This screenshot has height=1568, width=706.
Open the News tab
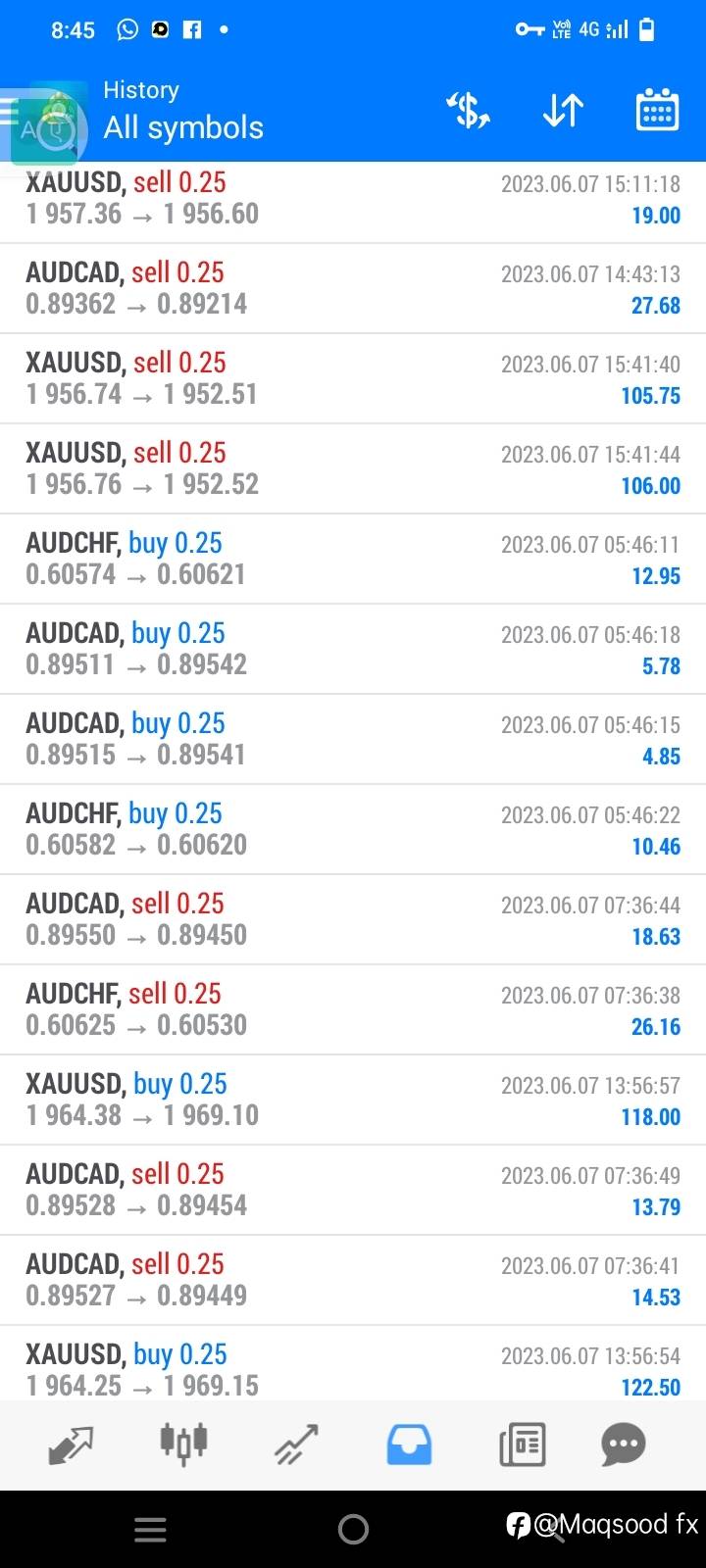point(522,1445)
